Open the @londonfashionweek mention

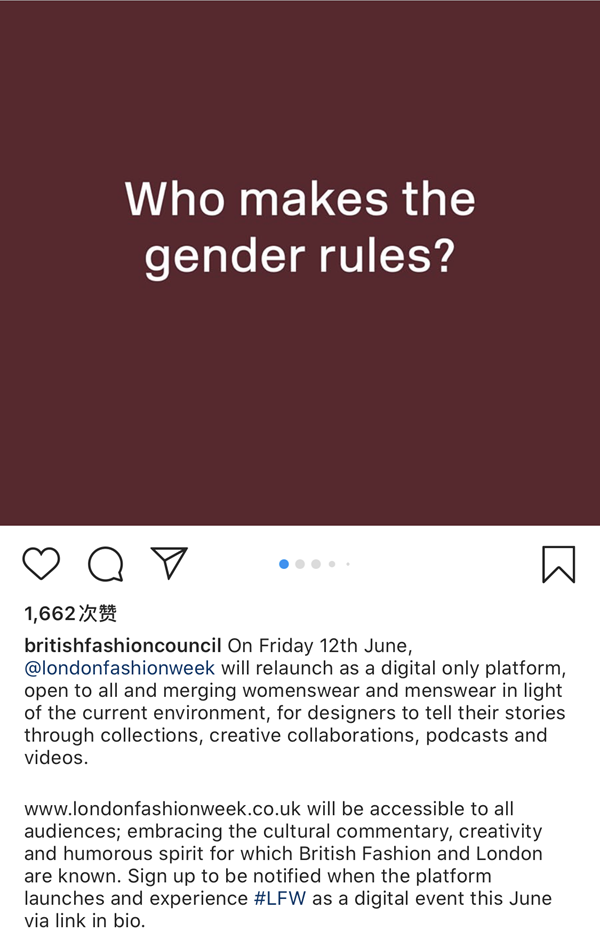click(119, 668)
